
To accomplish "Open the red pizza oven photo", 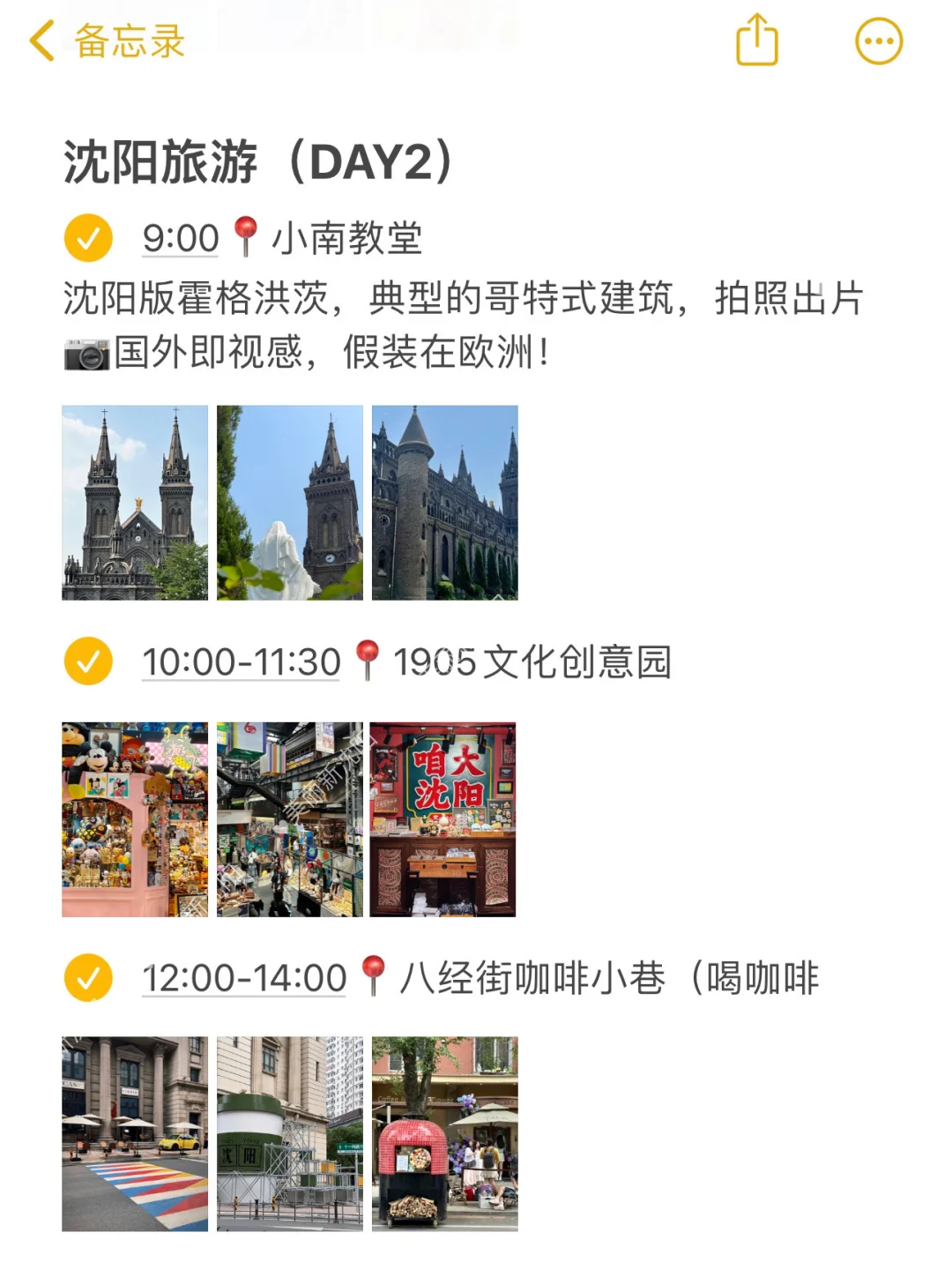I will (x=445, y=1133).
